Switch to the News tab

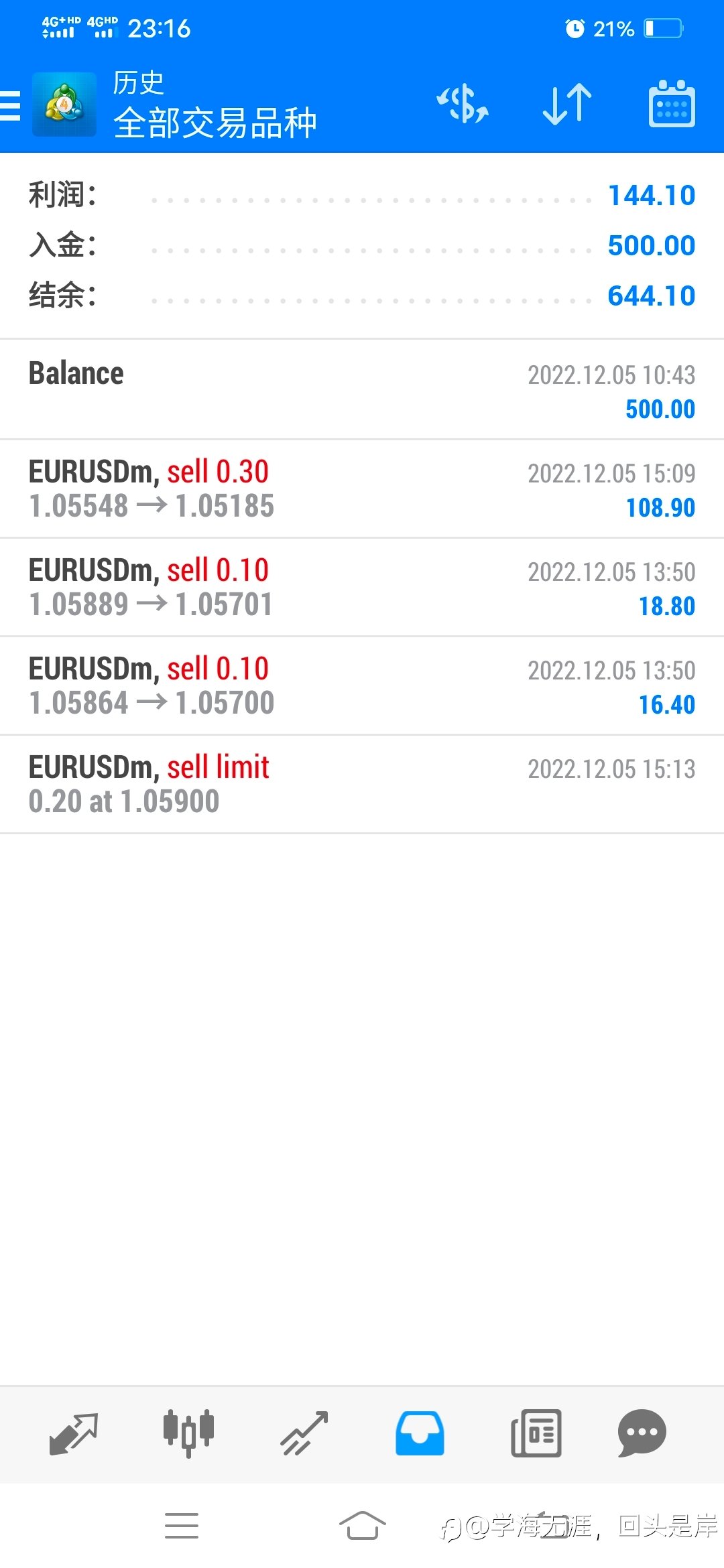click(536, 1433)
